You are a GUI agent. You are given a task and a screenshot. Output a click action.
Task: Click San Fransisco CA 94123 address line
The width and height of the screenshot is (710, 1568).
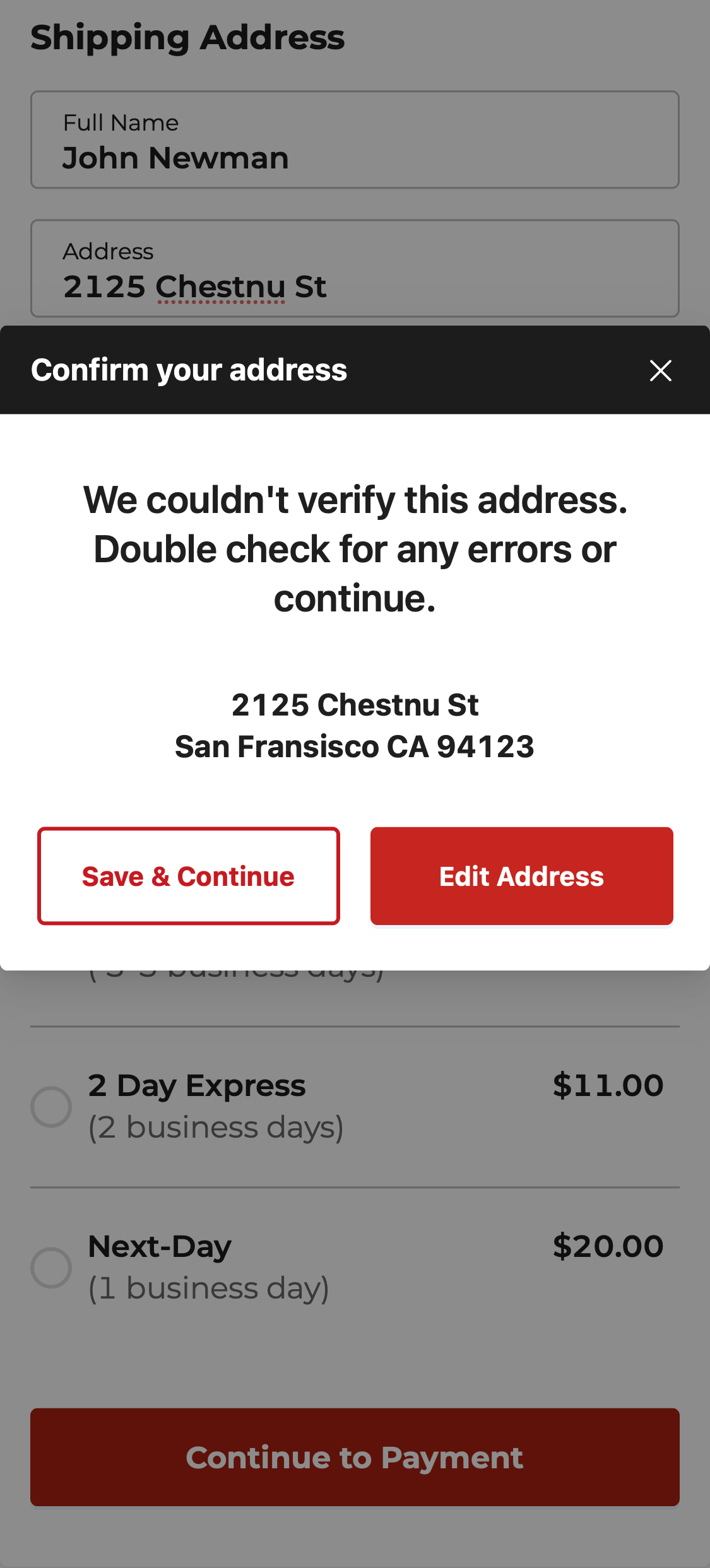pos(355,746)
